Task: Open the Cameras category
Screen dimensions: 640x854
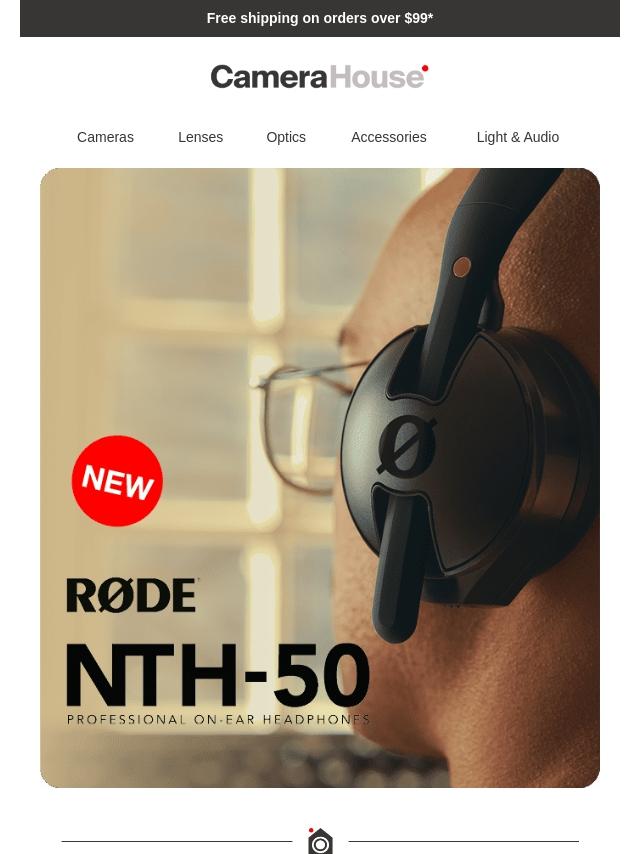Action: point(105,137)
